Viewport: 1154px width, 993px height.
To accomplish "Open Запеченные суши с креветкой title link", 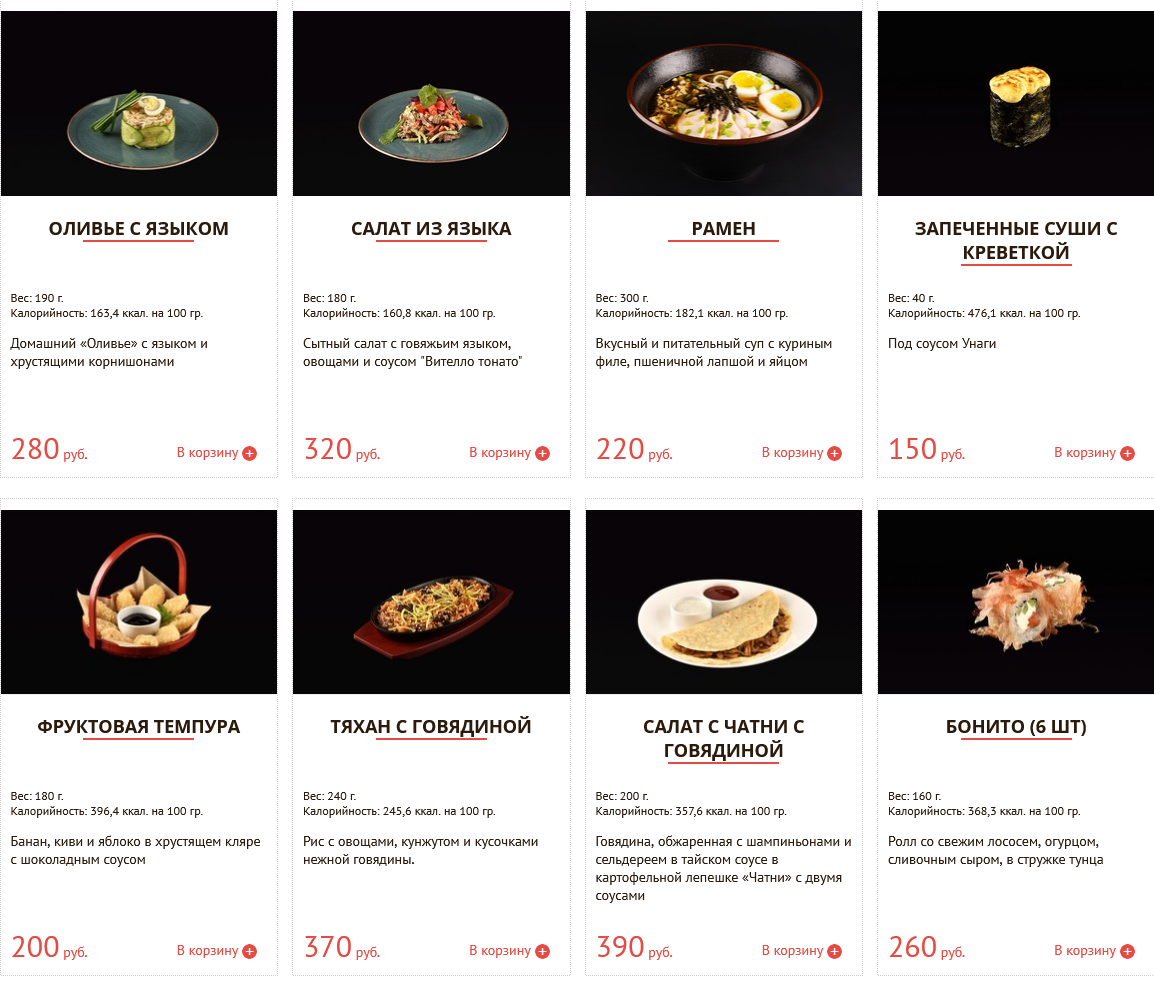I will coord(1016,241).
